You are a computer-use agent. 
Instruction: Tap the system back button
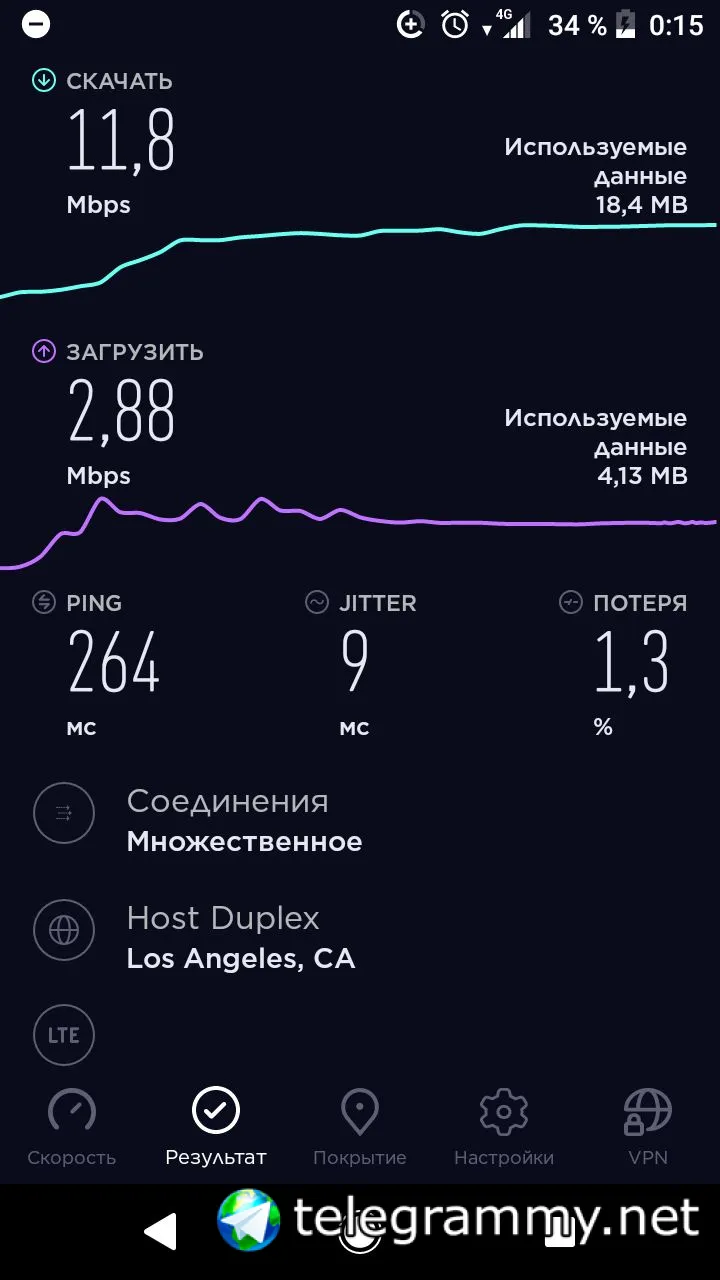pyautogui.click(x=160, y=1232)
